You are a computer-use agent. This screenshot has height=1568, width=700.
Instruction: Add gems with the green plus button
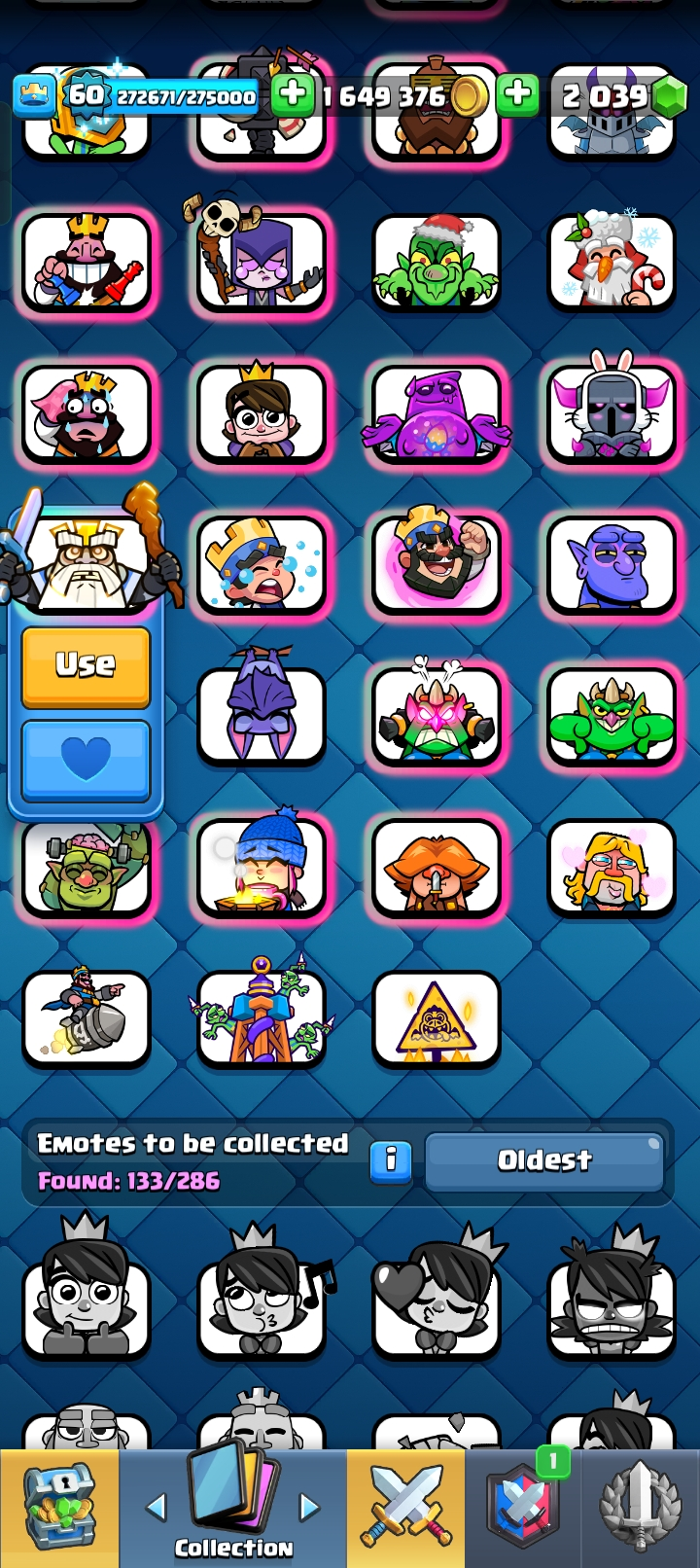coord(517,95)
